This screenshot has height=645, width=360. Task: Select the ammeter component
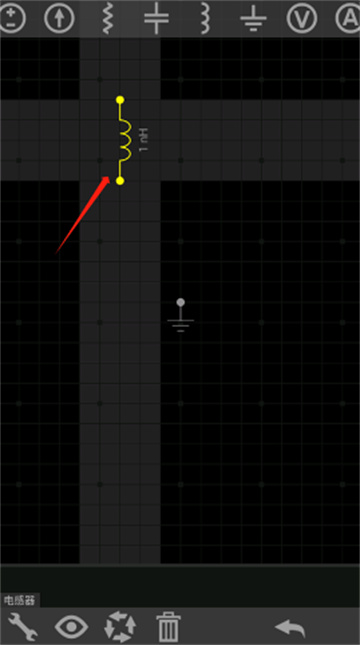(348, 18)
